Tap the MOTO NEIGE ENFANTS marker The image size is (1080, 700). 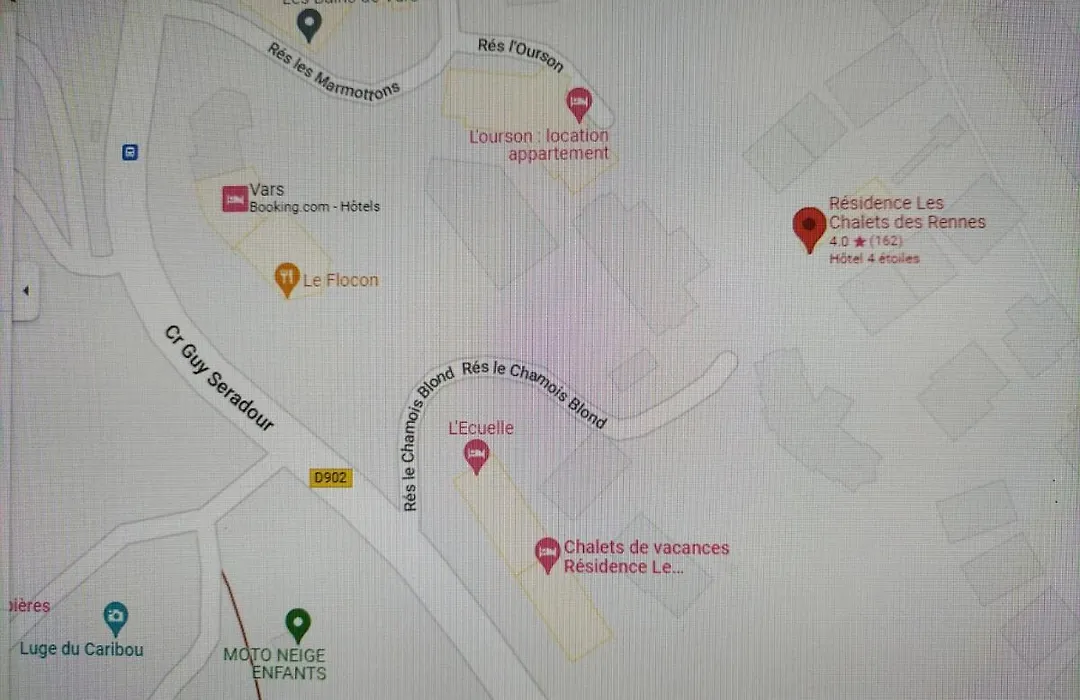coord(297,625)
